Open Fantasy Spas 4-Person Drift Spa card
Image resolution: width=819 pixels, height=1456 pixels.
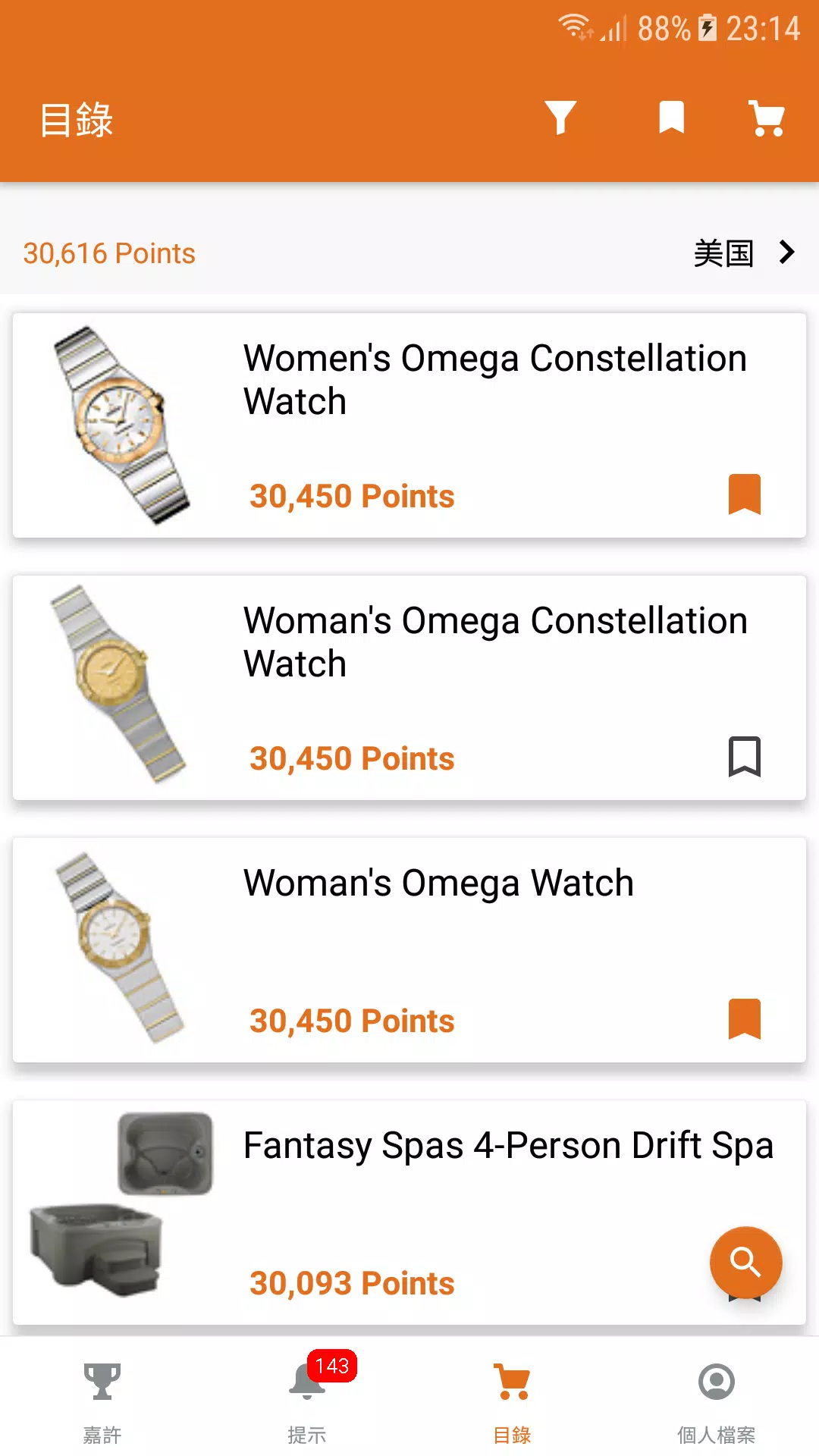tap(409, 1213)
